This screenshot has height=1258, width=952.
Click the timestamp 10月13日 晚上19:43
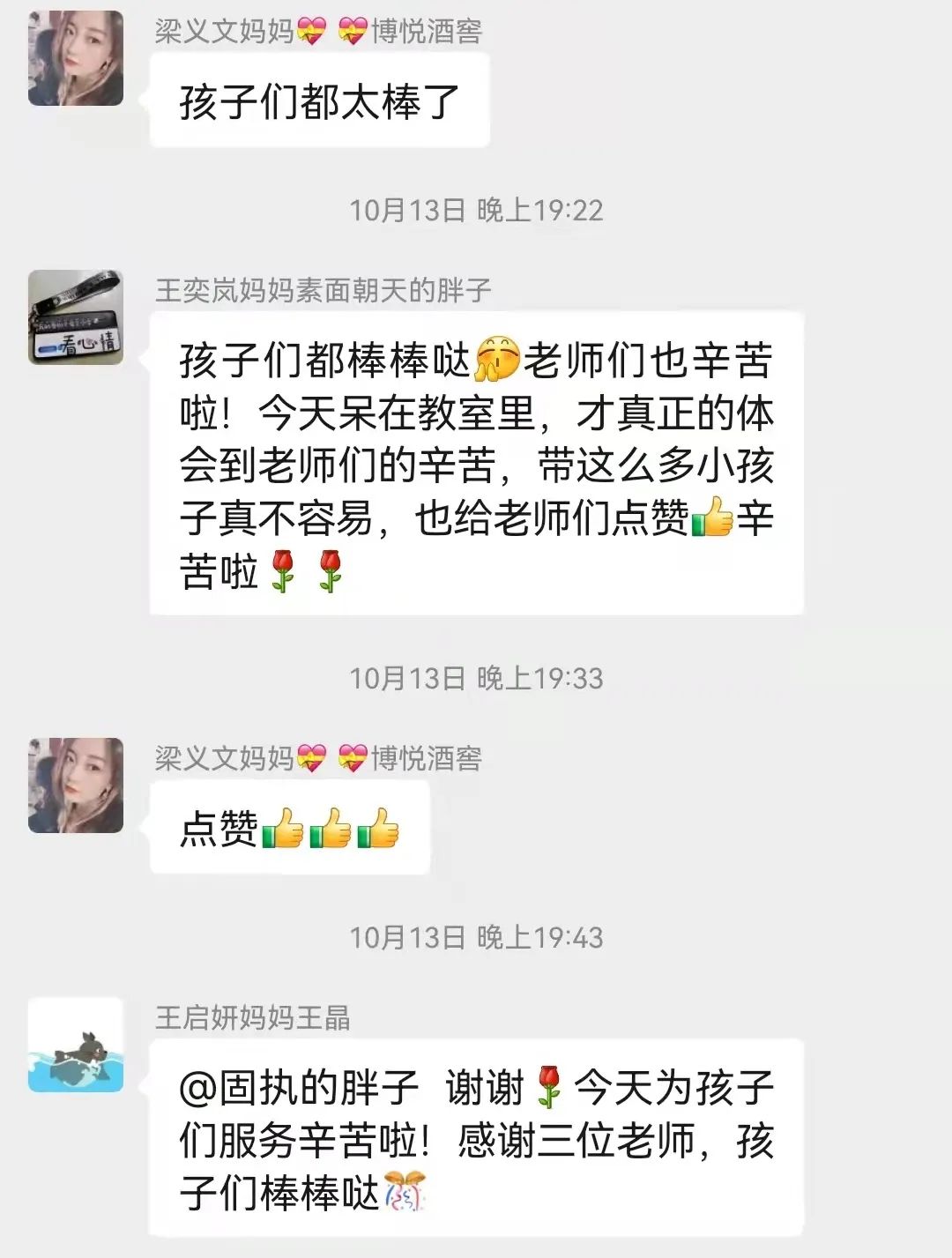click(476, 936)
